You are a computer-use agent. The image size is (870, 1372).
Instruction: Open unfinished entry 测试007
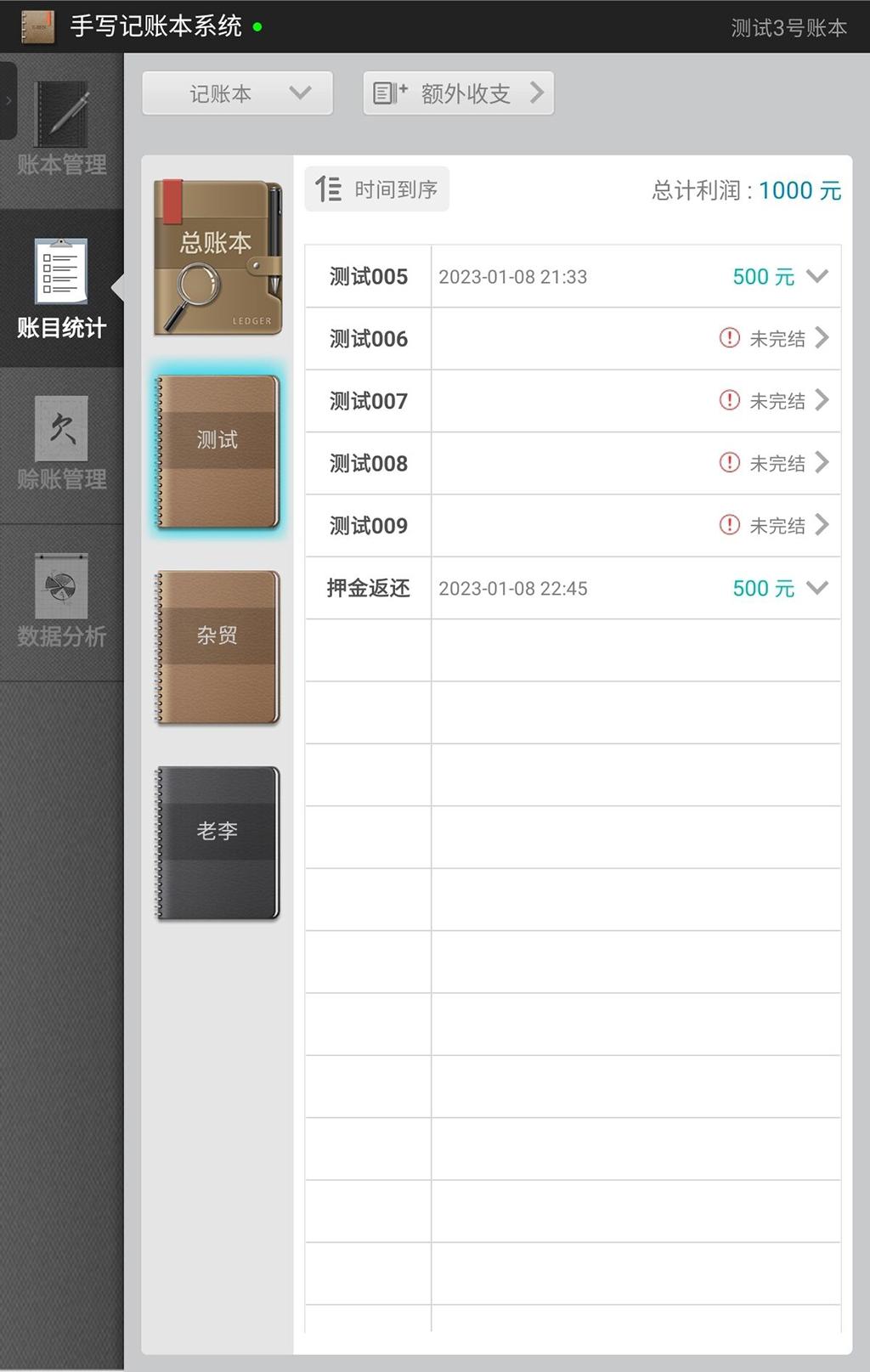coord(821,400)
